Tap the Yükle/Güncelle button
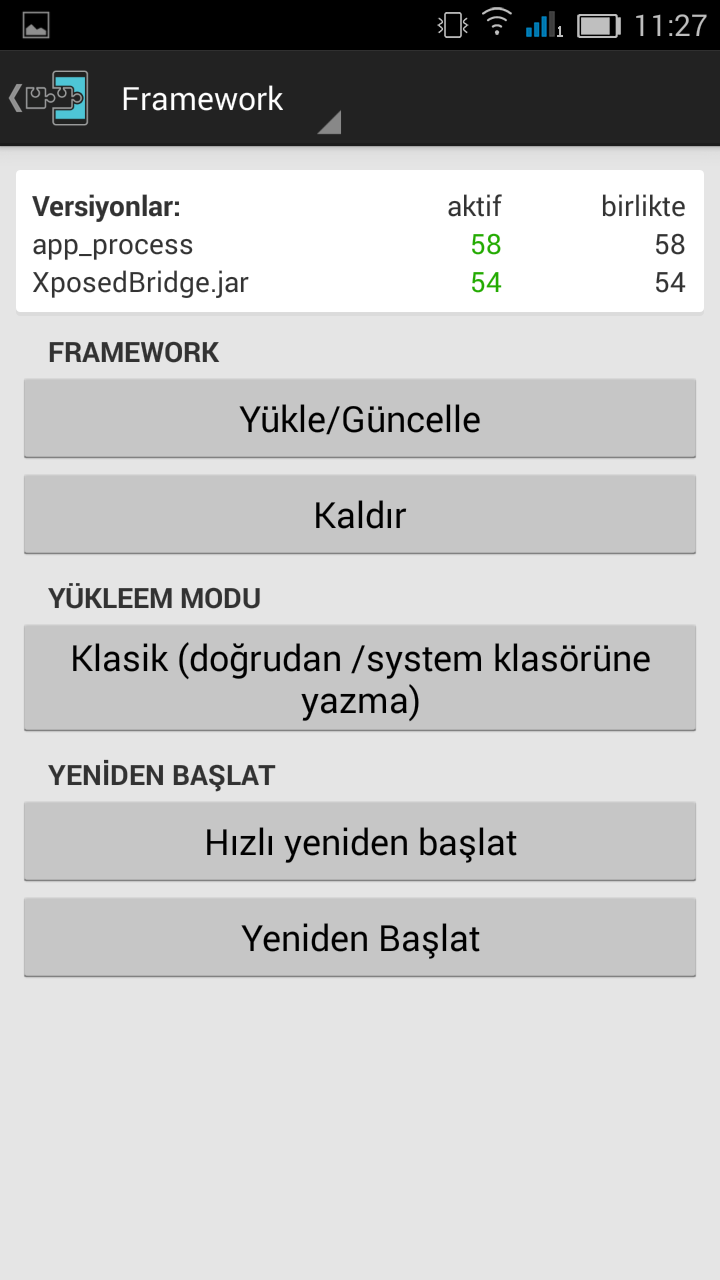Screen dimensions: 720x1280 click(x=360, y=419)
